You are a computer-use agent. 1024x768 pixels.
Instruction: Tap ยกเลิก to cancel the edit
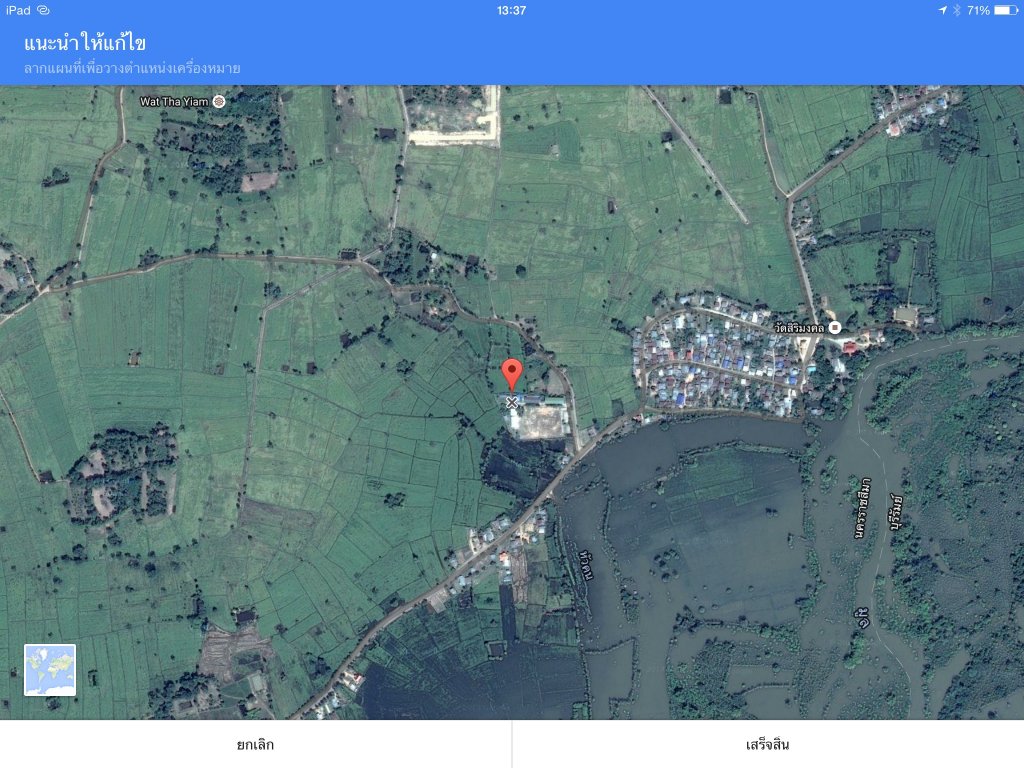255,744
